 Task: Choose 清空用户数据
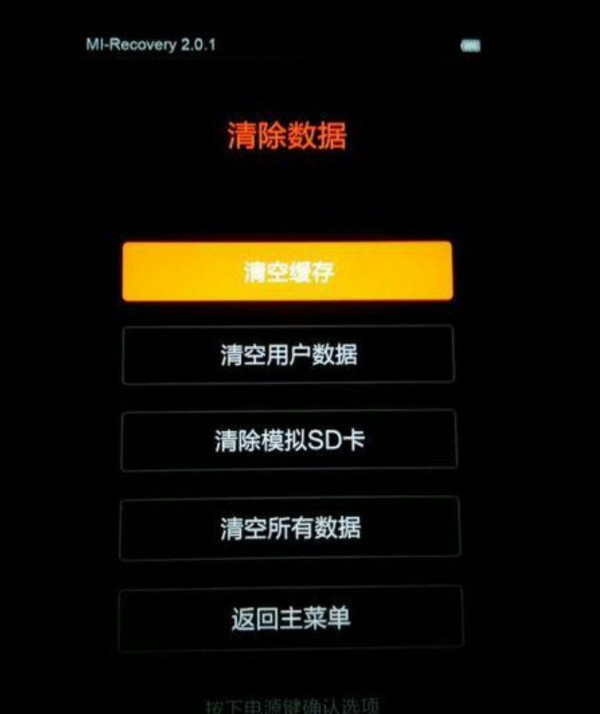tap(288, 355)
